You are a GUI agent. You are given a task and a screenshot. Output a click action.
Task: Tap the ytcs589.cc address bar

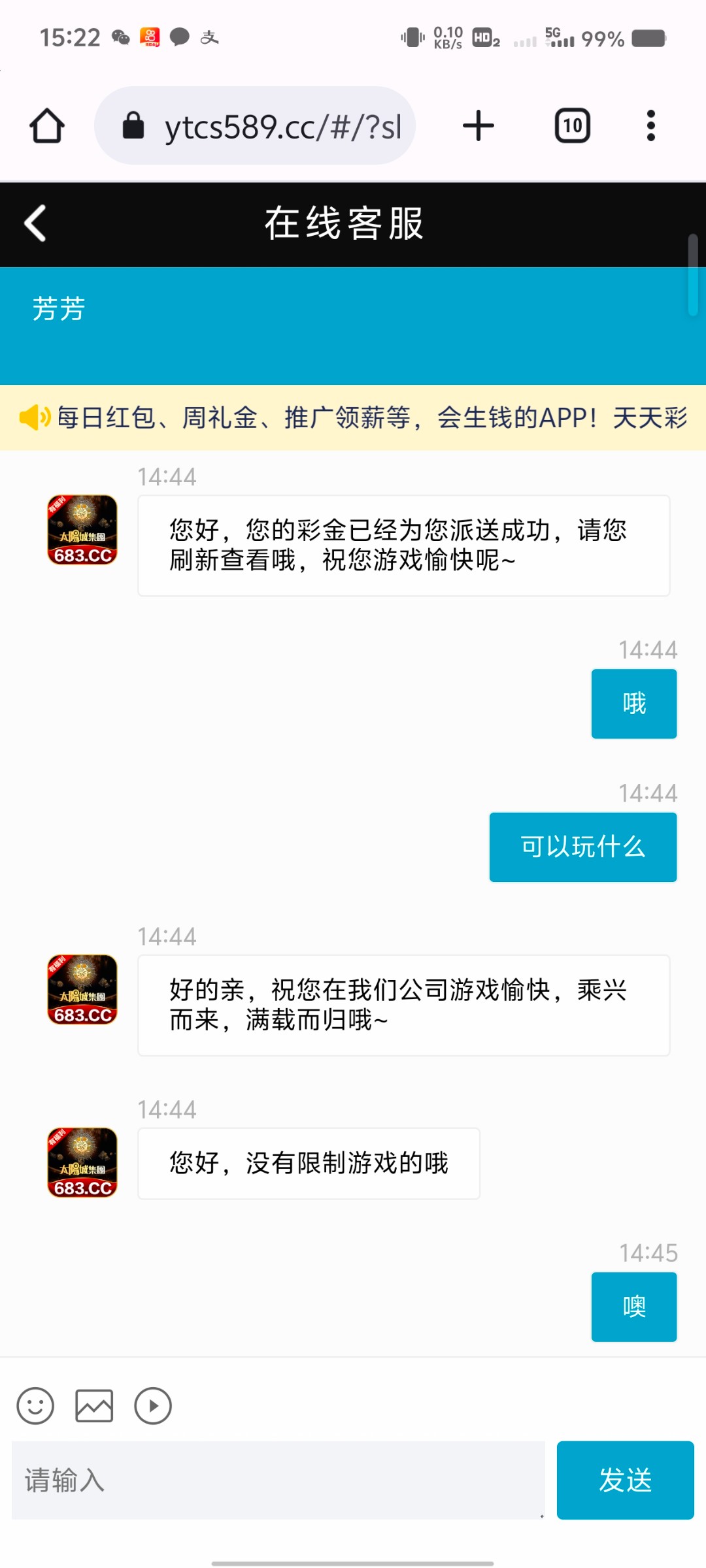(255, 125)
